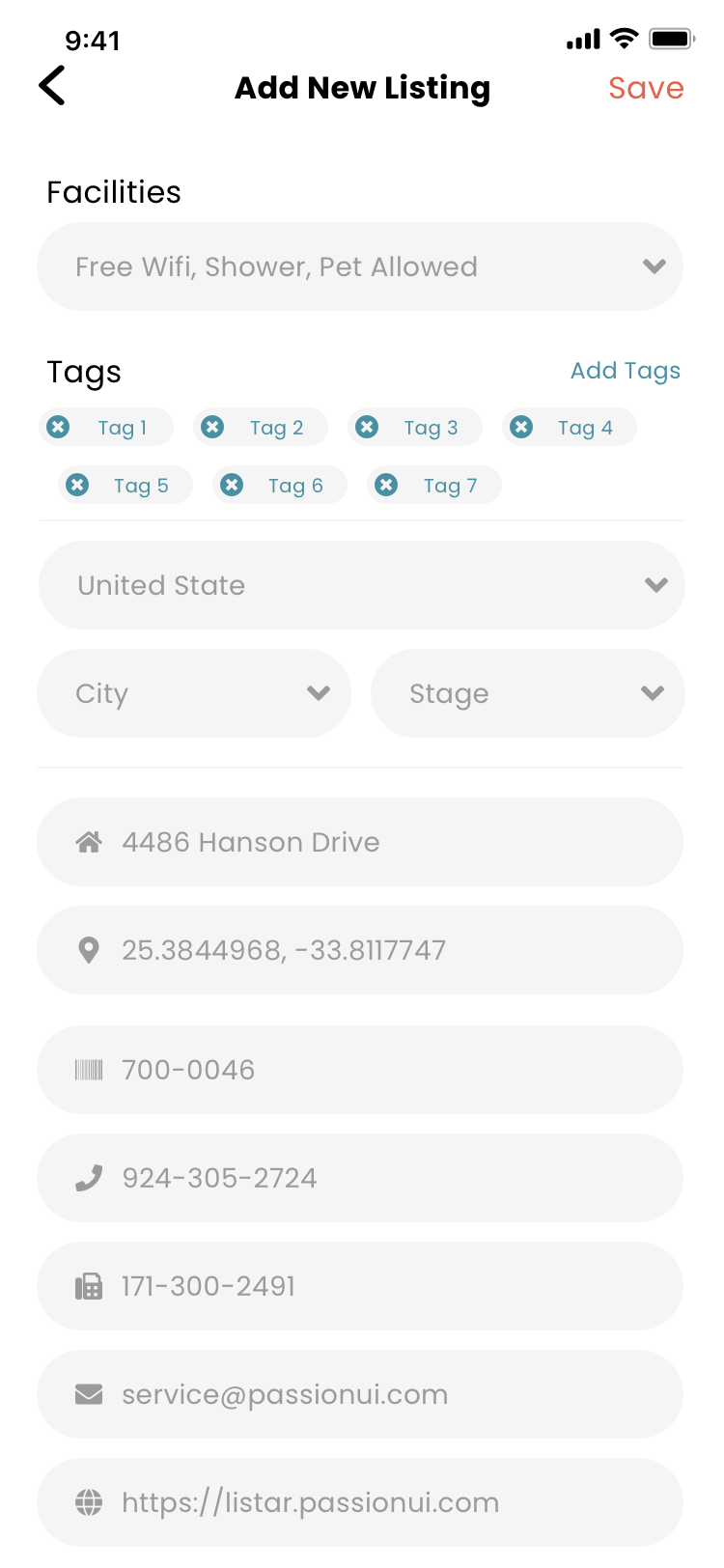Delete Tag 5 from tags

[78, 485]
